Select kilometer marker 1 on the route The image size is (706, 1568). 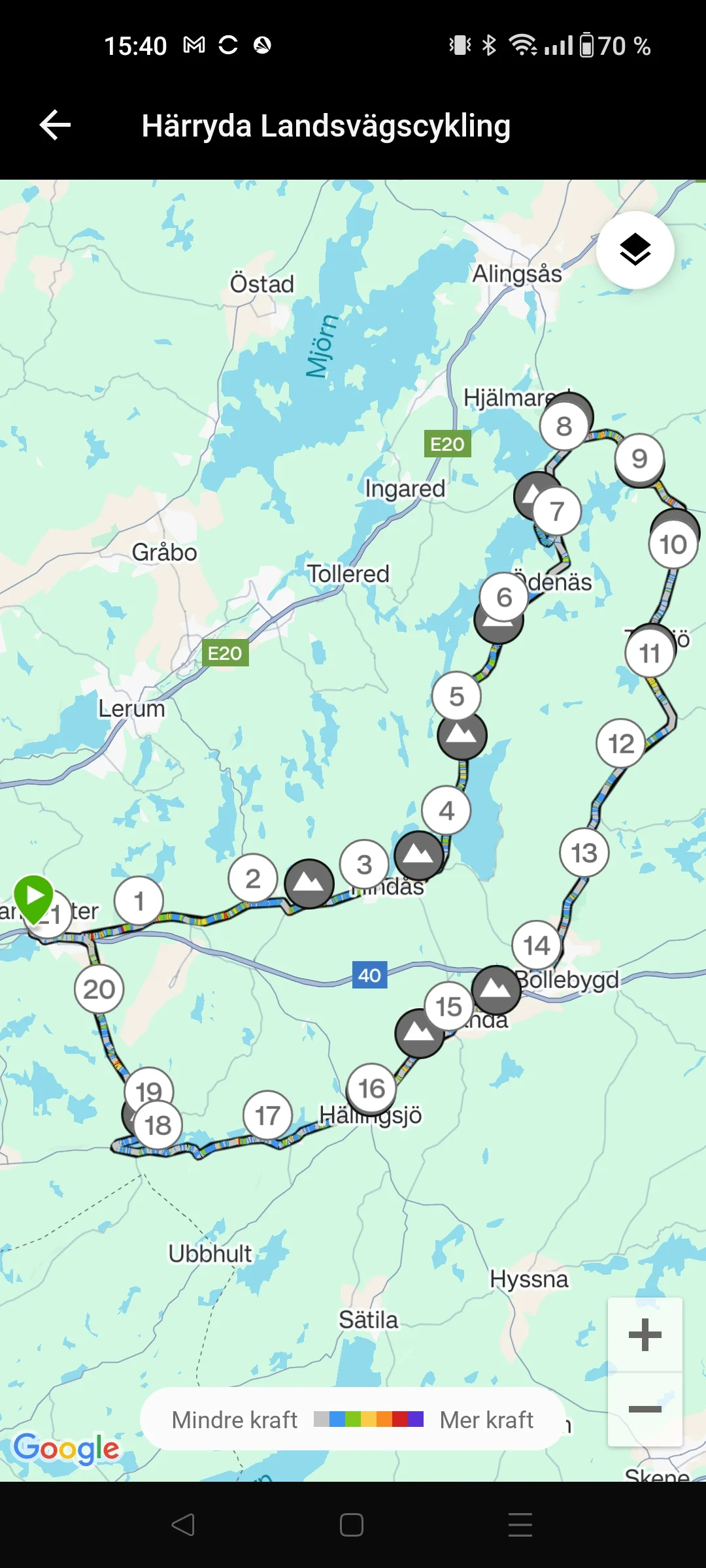click(139, 901)
